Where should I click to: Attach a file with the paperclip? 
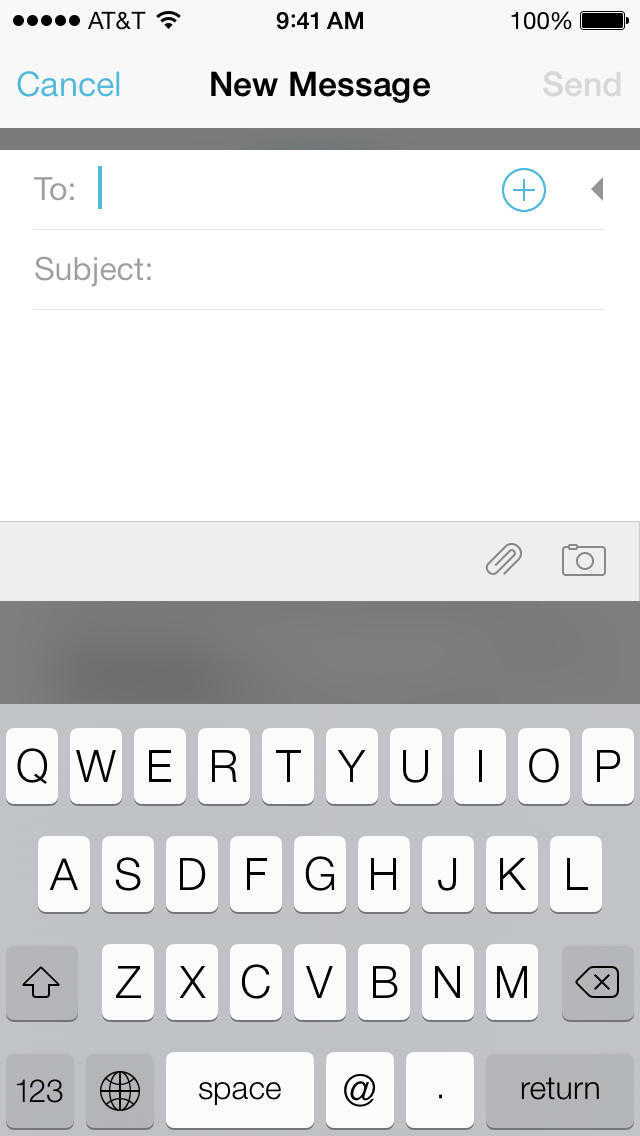coord(504,561)
